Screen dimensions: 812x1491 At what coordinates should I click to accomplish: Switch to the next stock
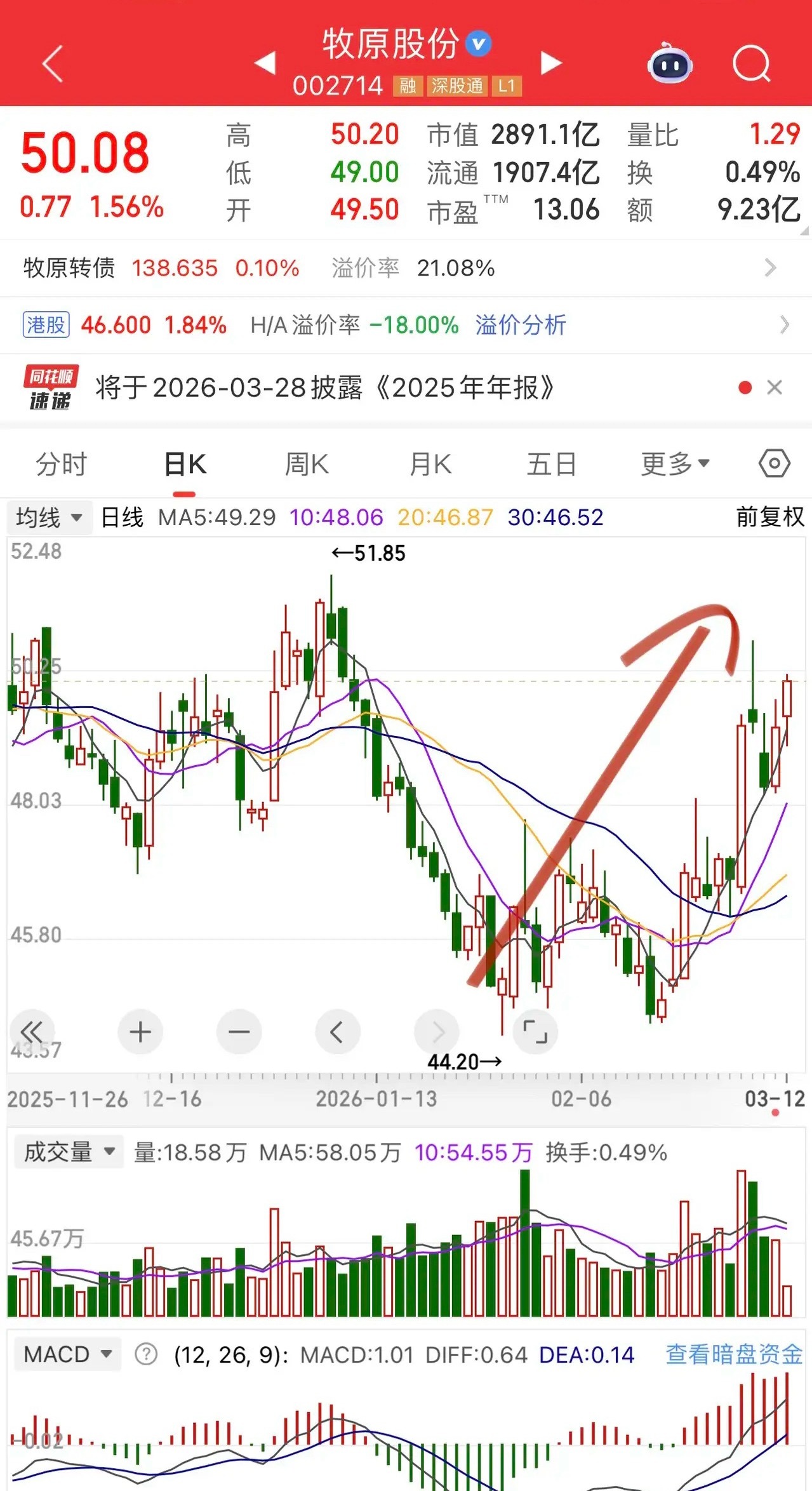pos(551,63)
